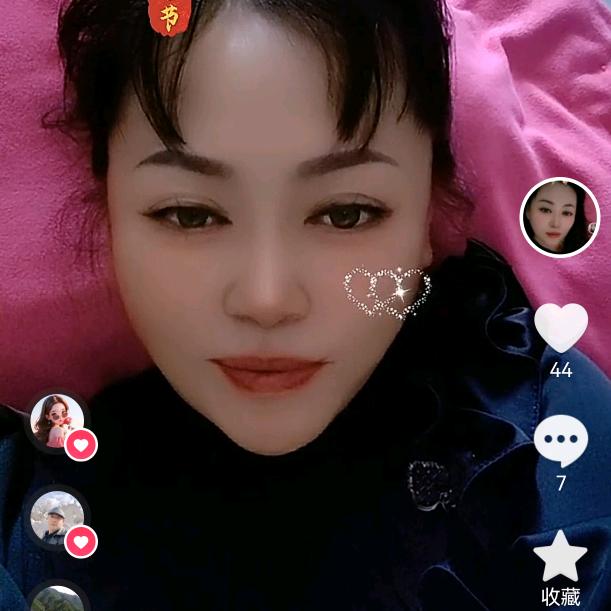Open avatar of man in jacket
This screenshot has height=611, width=611.
pyautogui.click(x=54, y=517)
